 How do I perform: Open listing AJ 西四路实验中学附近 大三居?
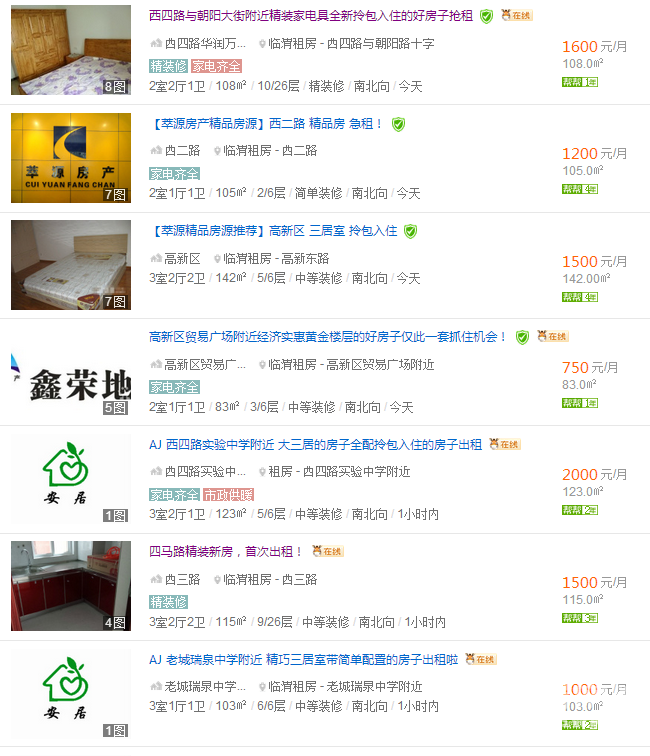(x=315, y=444)
